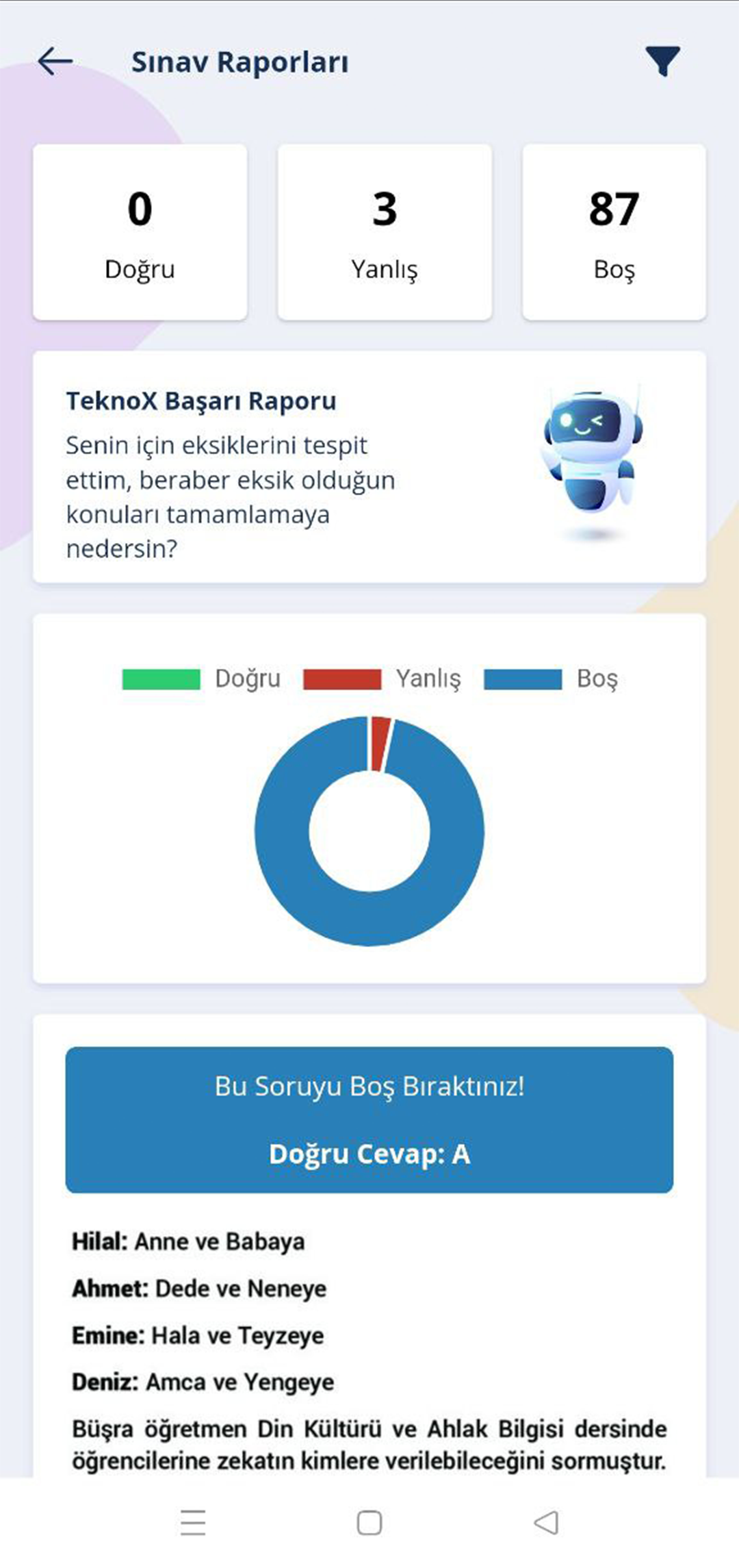Image resolution: width=739 pixels, height=1568 pixels.
Task: Open recent apps from navigation bar
Action: pos(193,1523)
